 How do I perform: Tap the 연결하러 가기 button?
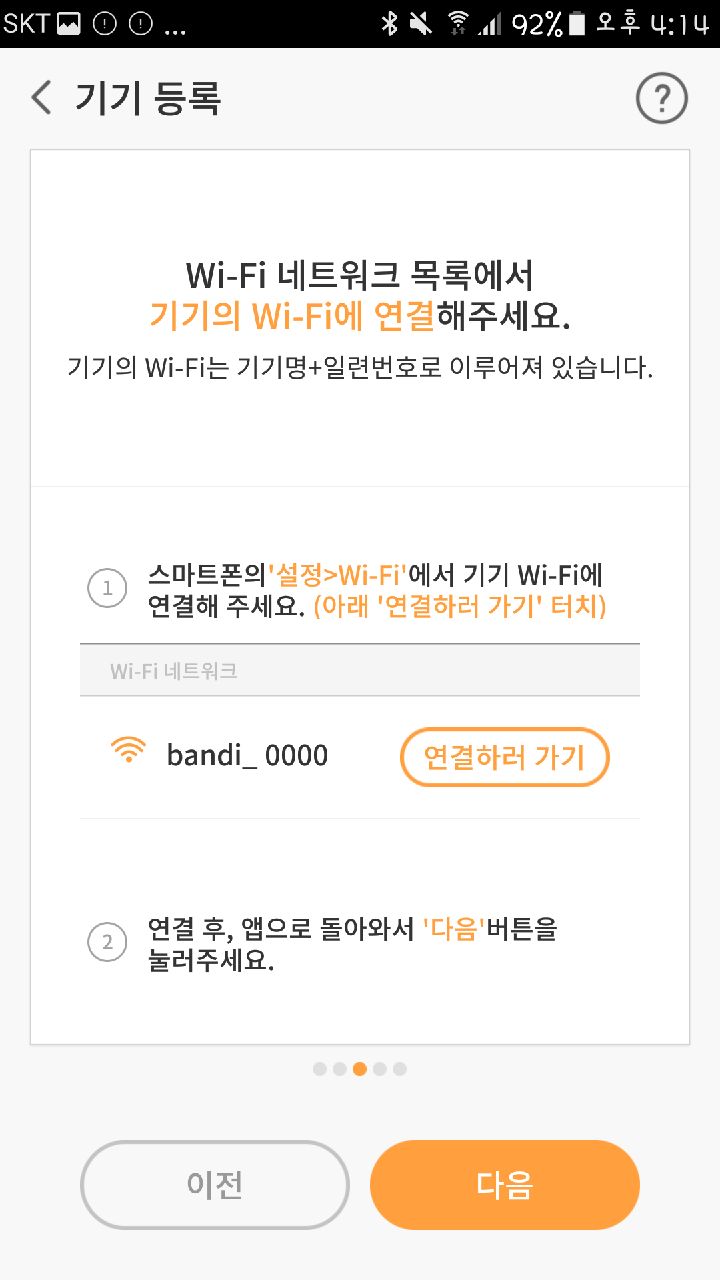point(504,757)
